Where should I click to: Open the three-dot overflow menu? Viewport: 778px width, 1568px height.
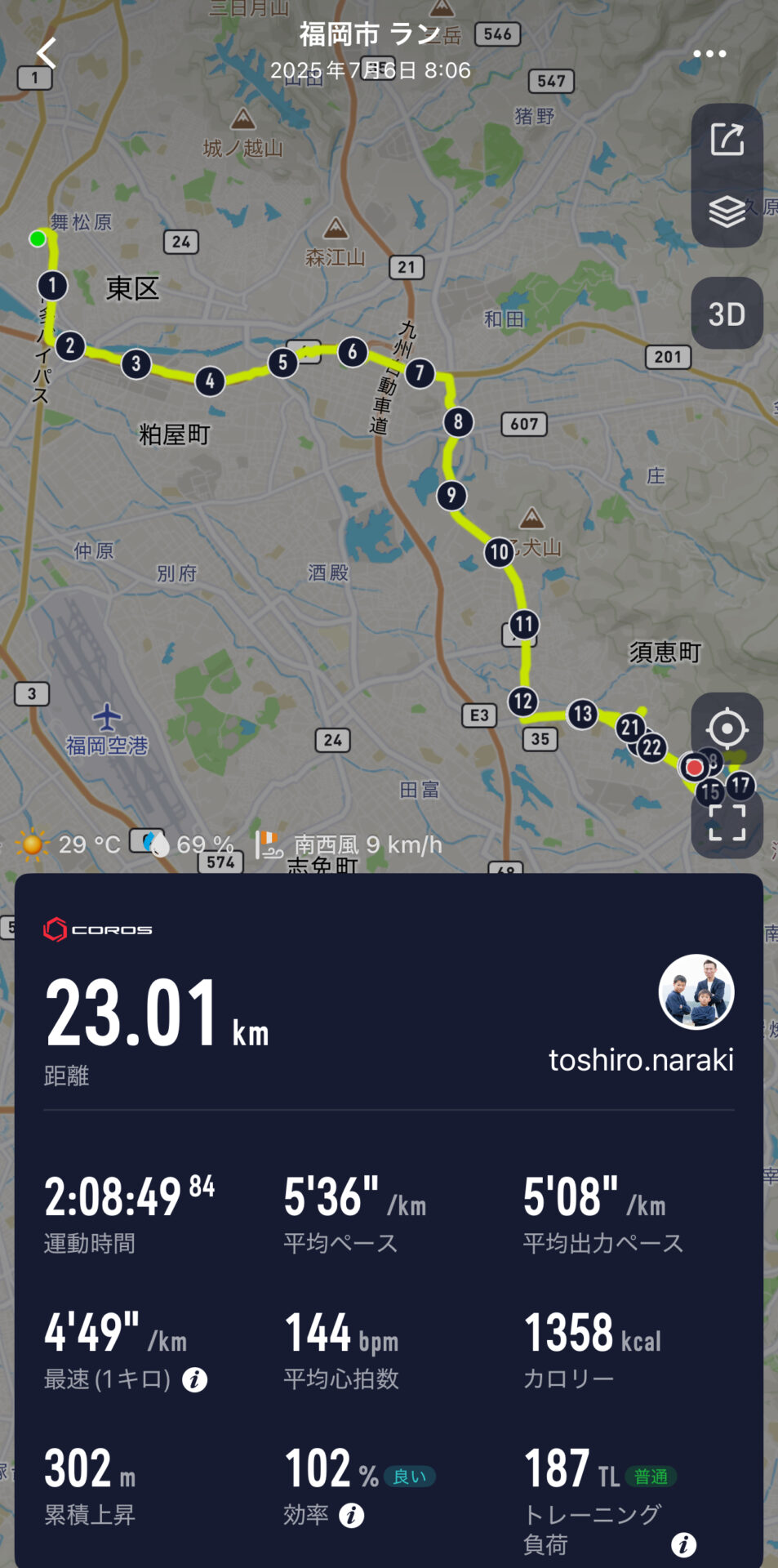click(x=709, y=54)
